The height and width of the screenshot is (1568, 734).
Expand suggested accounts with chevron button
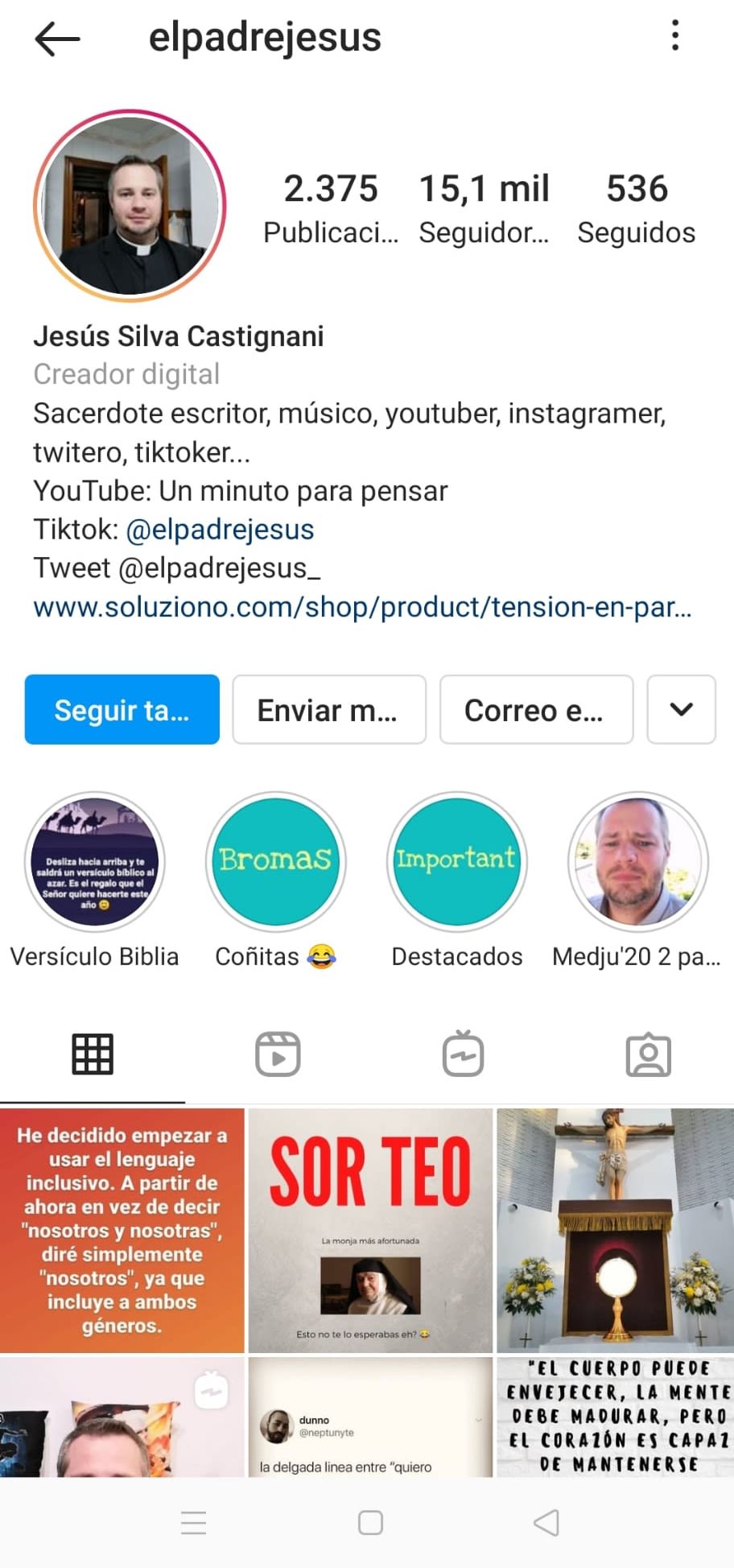point(681,709)
